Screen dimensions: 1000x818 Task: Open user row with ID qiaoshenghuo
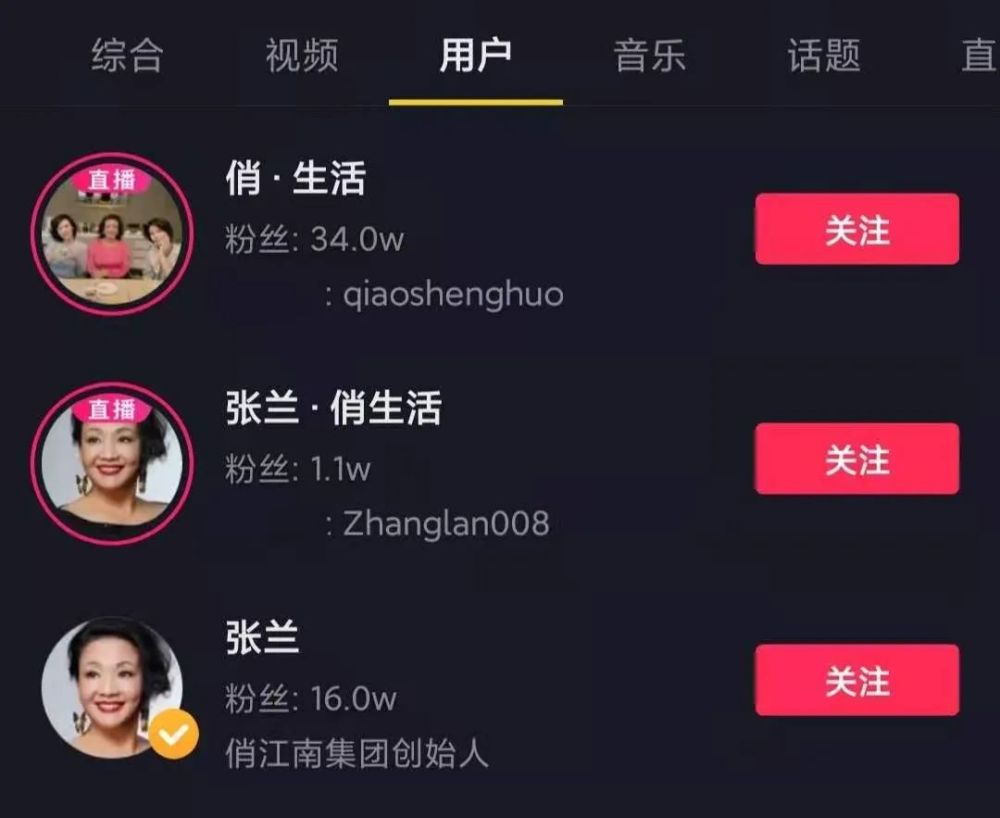point(452,295)
